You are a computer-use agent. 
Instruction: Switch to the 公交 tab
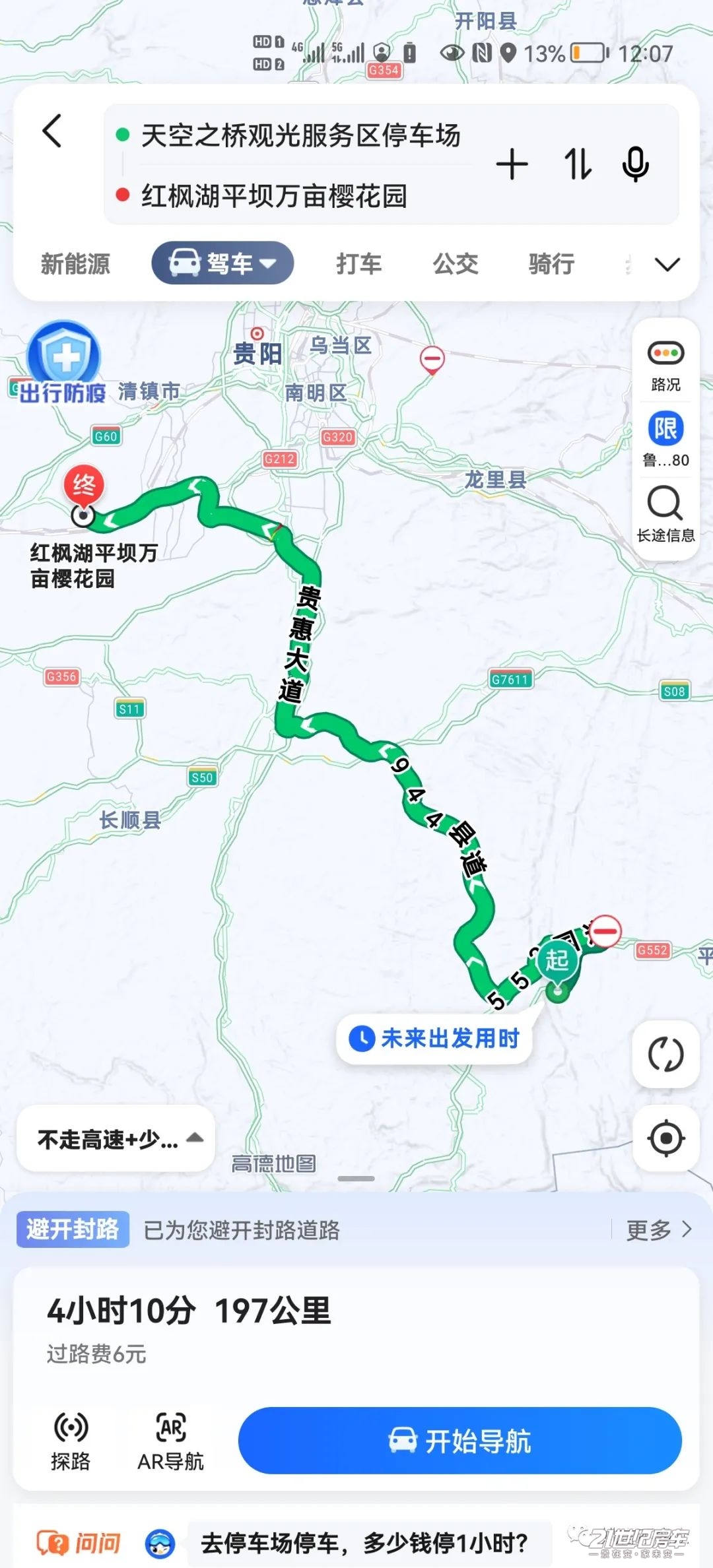pyautogui.click(x=455, y=264)
